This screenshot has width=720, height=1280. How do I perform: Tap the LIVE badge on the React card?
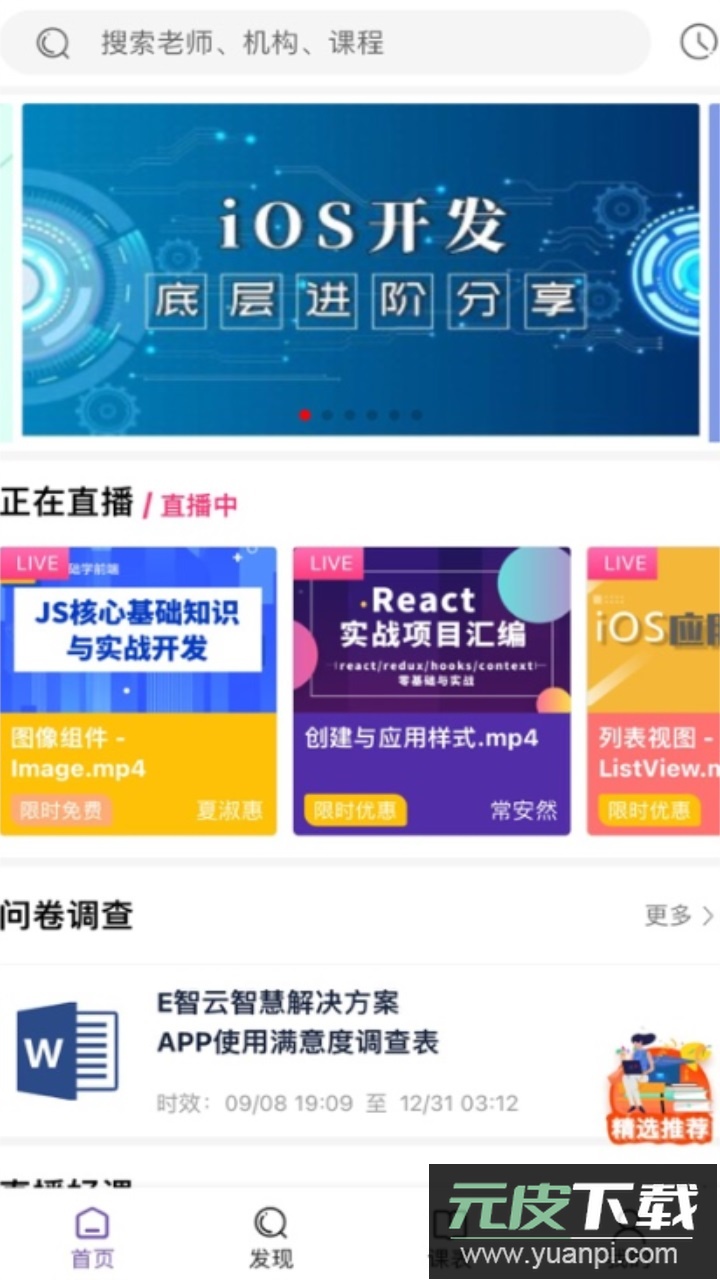coord(328,563)
